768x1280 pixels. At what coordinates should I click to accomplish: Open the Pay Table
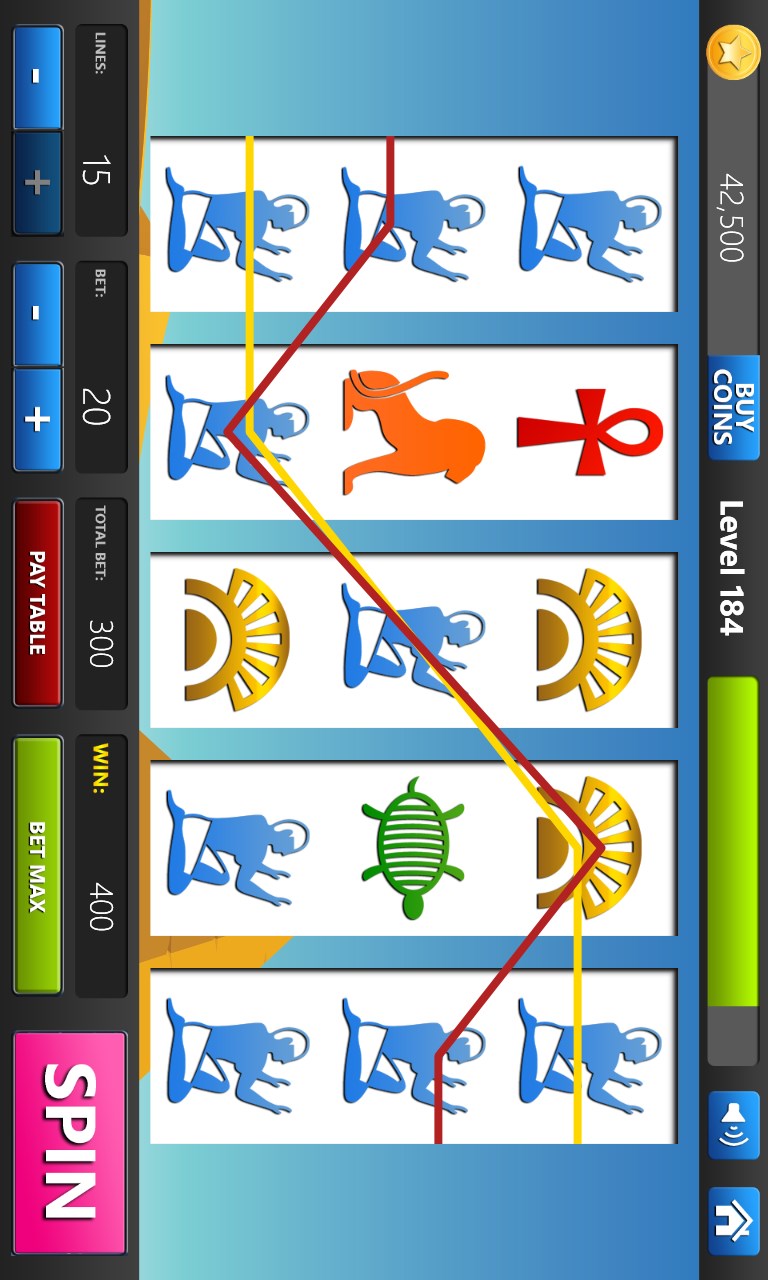click(x=38, y=602)
